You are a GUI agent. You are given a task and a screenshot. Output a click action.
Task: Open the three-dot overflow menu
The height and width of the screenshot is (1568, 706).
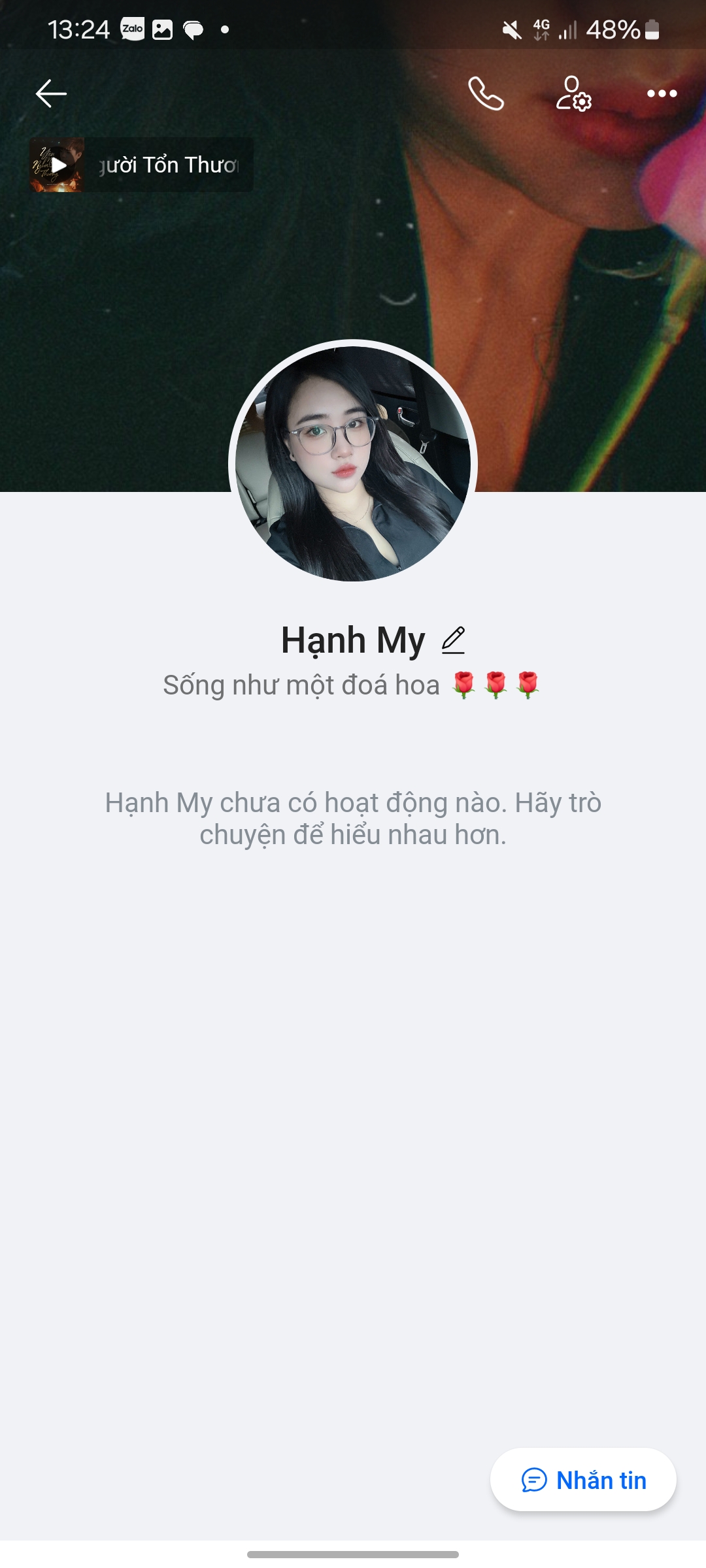(x=662, y=93)
